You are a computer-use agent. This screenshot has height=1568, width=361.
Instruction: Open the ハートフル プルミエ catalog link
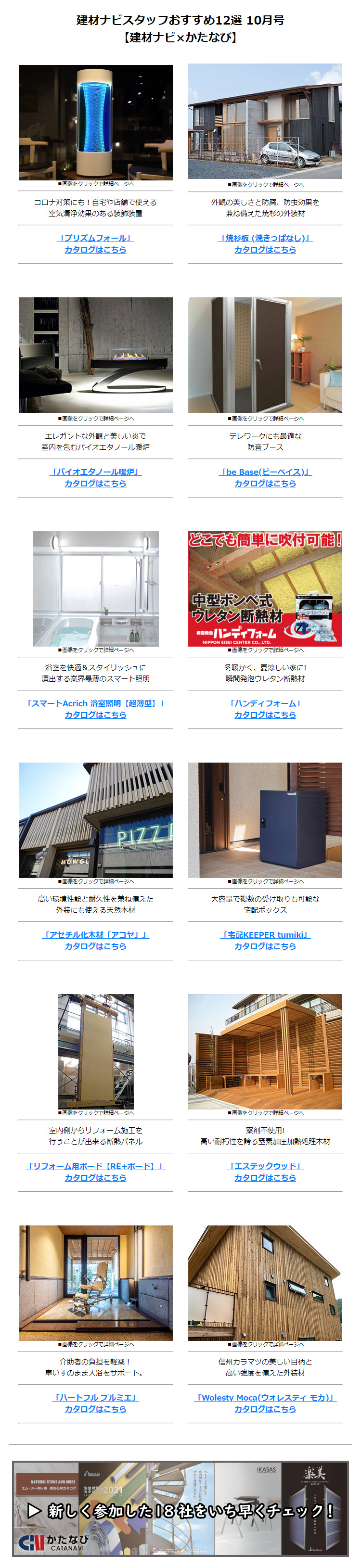click(96, 1402)
